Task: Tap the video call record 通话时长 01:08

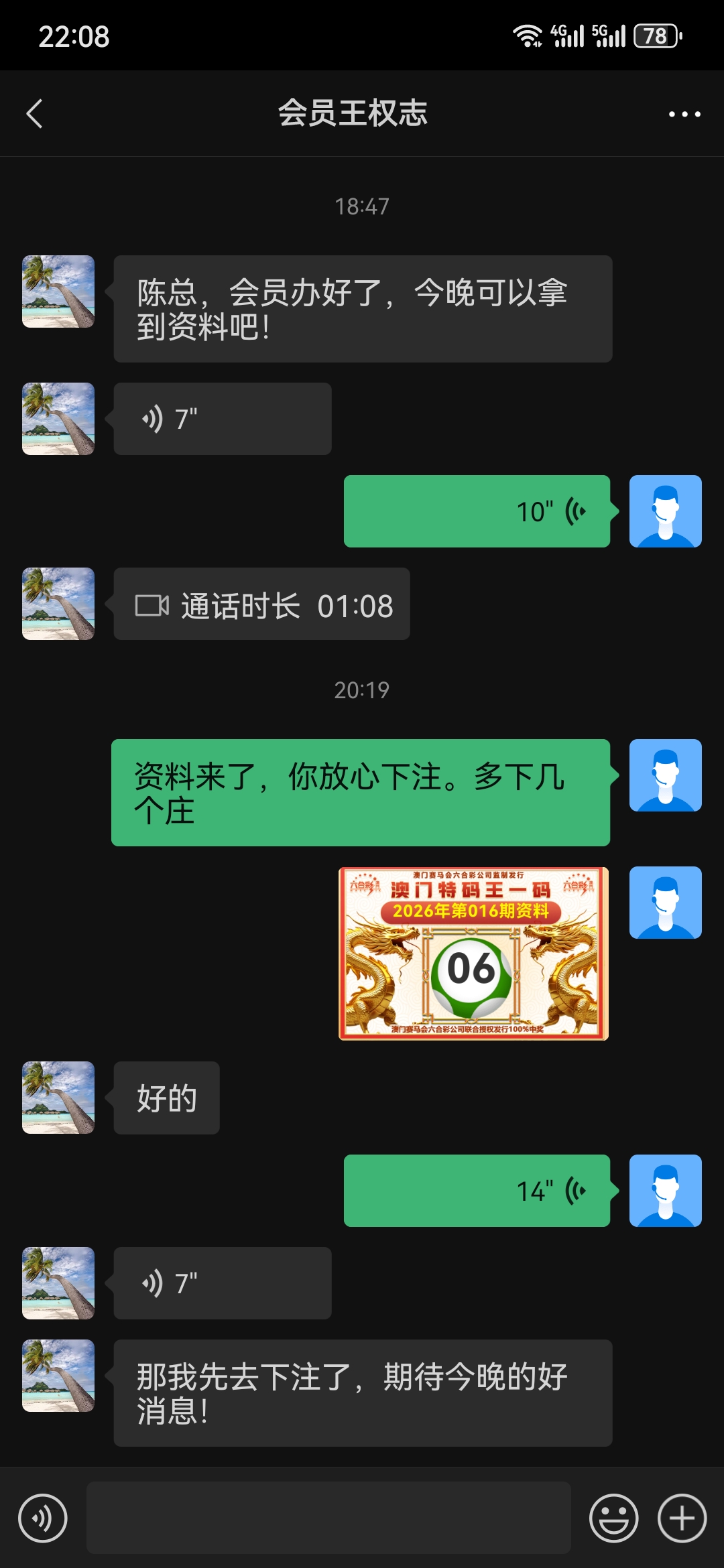Action: (261, 604)
